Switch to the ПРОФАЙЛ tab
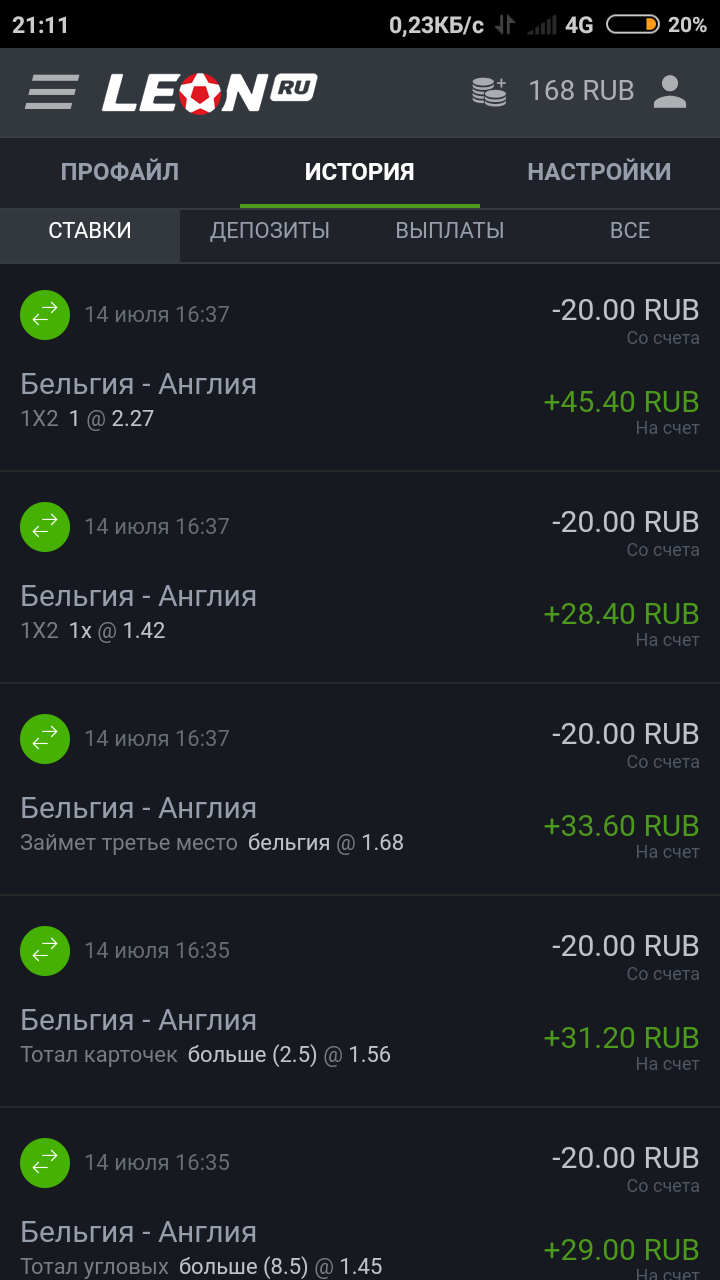This screenshot has width=720, height=1280. (120, 172)
